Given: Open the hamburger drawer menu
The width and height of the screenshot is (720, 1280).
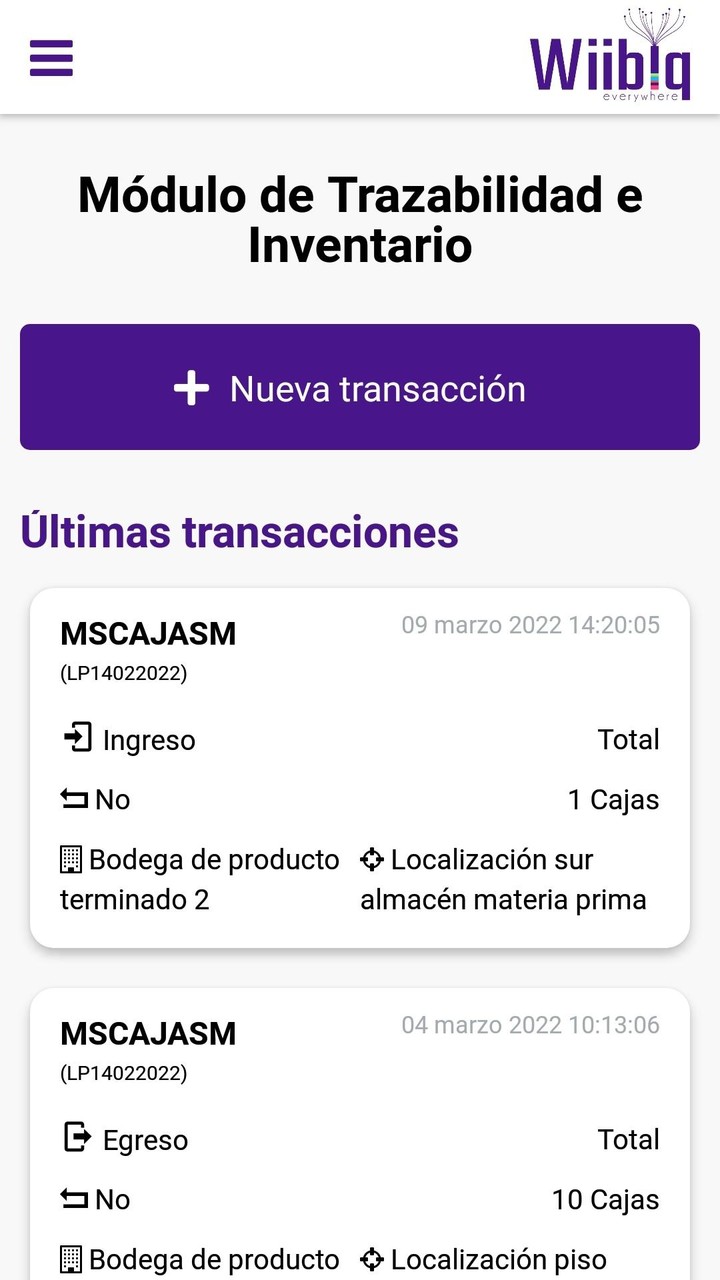Looking at the screenshot, I should pyautogui.click(x=51, y=58).
